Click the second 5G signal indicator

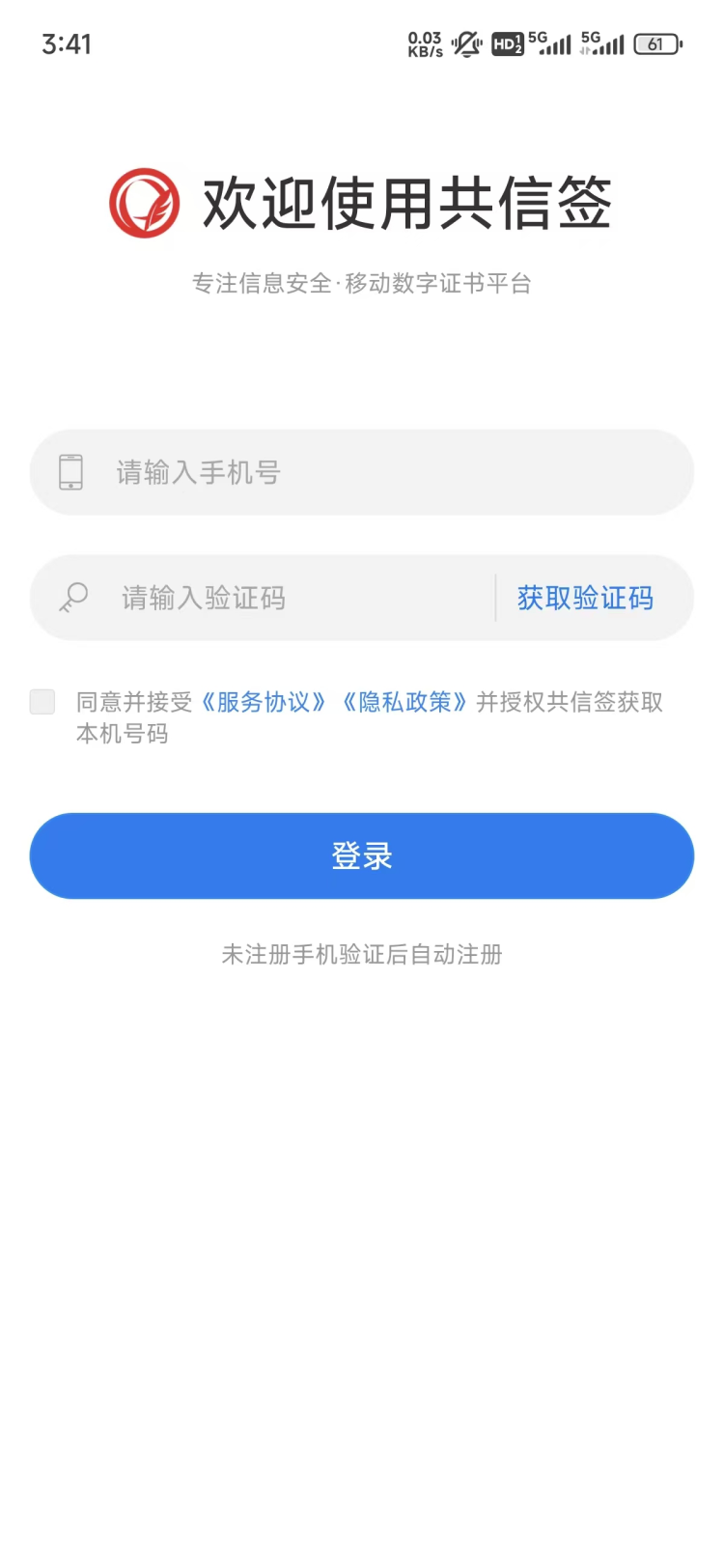(603, 43)
